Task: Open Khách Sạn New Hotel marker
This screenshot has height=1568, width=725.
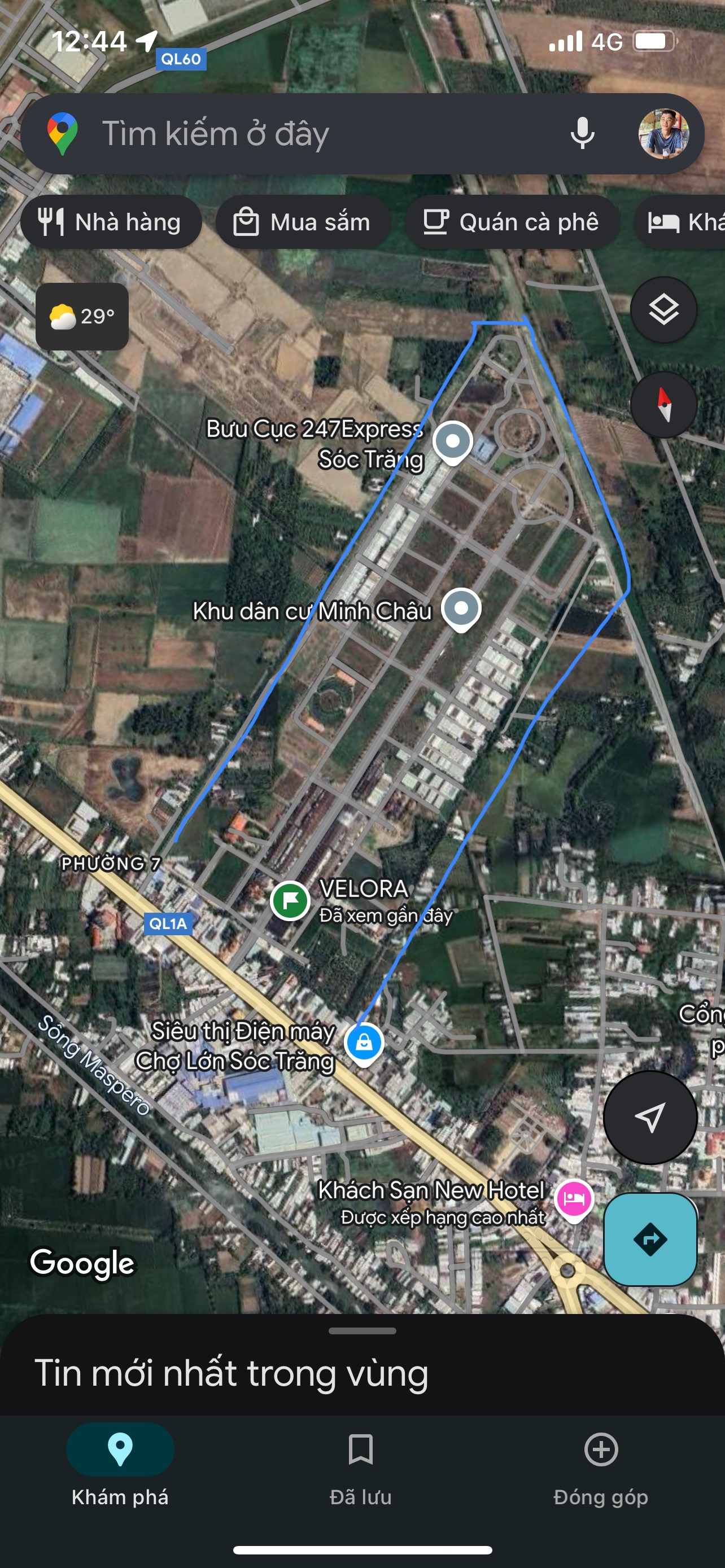Action: point(574,1199)
